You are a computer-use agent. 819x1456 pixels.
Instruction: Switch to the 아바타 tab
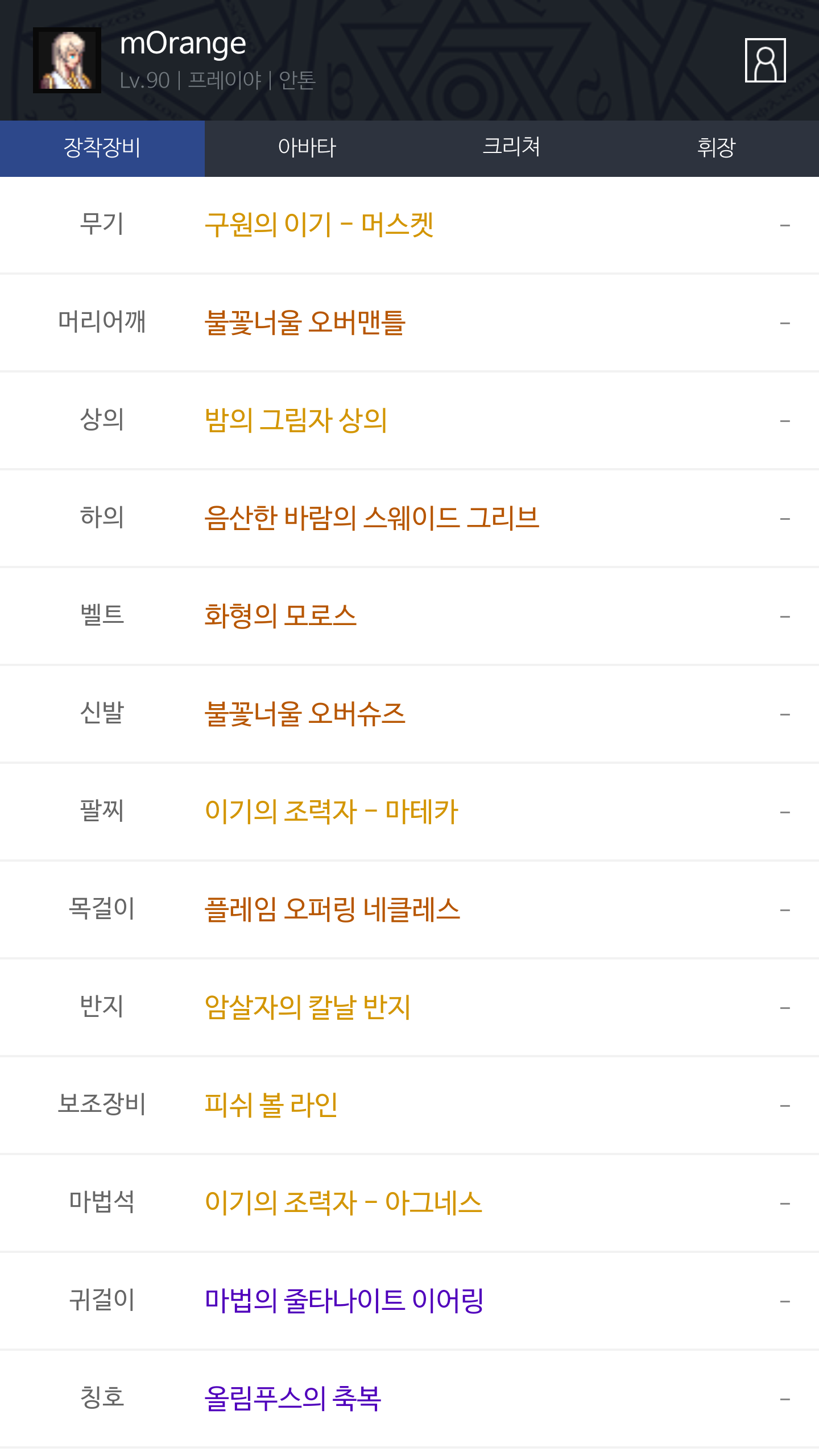pos(307,148)
